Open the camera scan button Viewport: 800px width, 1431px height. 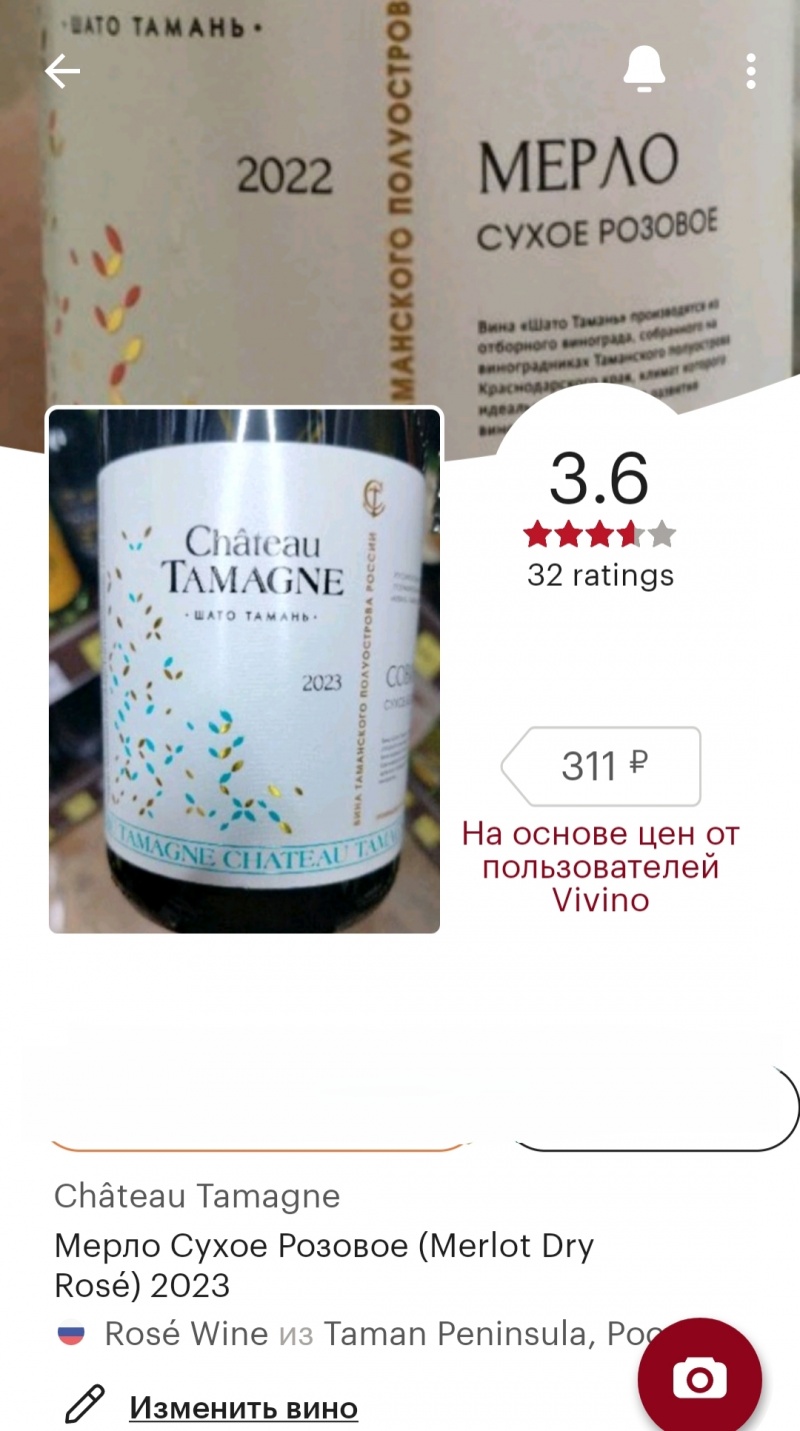point(699,1379)
